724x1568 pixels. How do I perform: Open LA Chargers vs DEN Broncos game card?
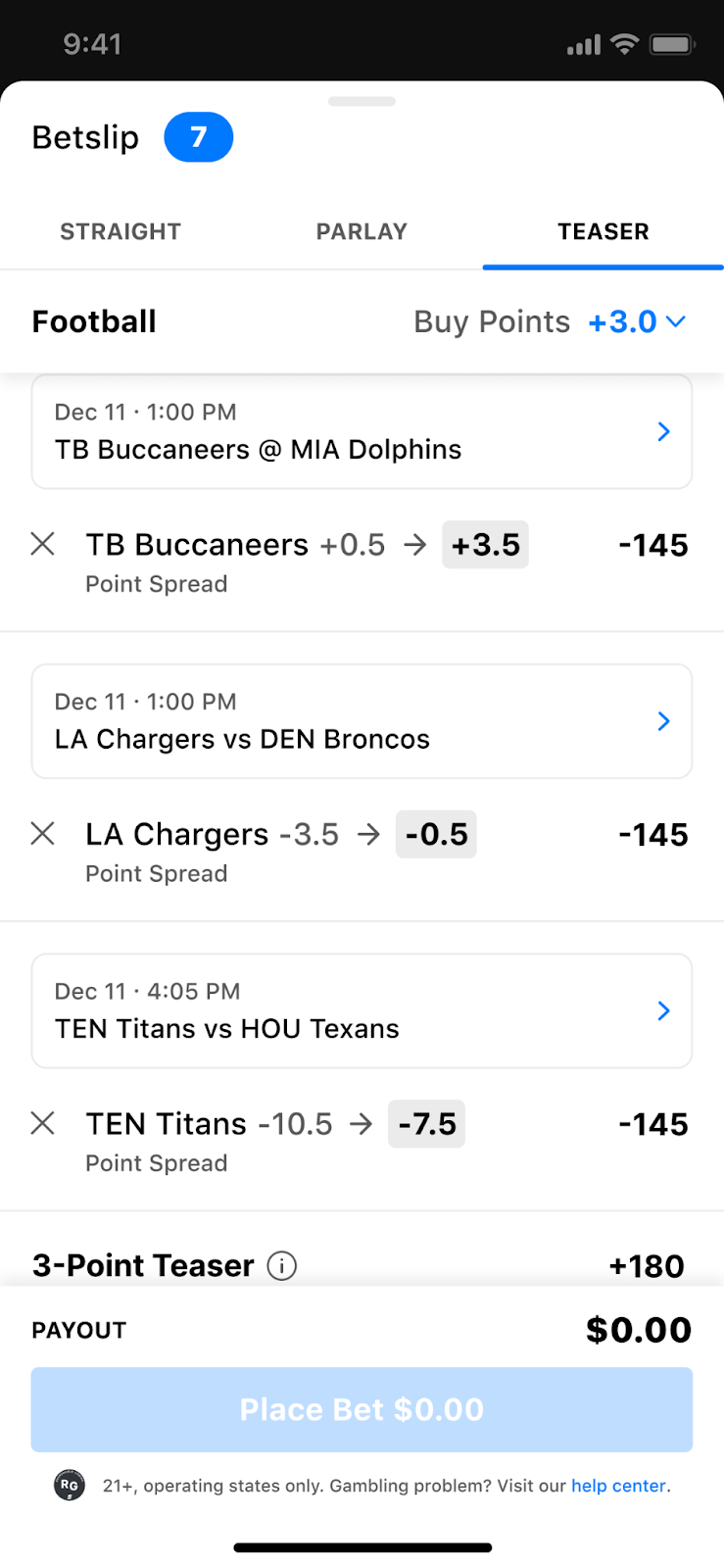point(362,721)
